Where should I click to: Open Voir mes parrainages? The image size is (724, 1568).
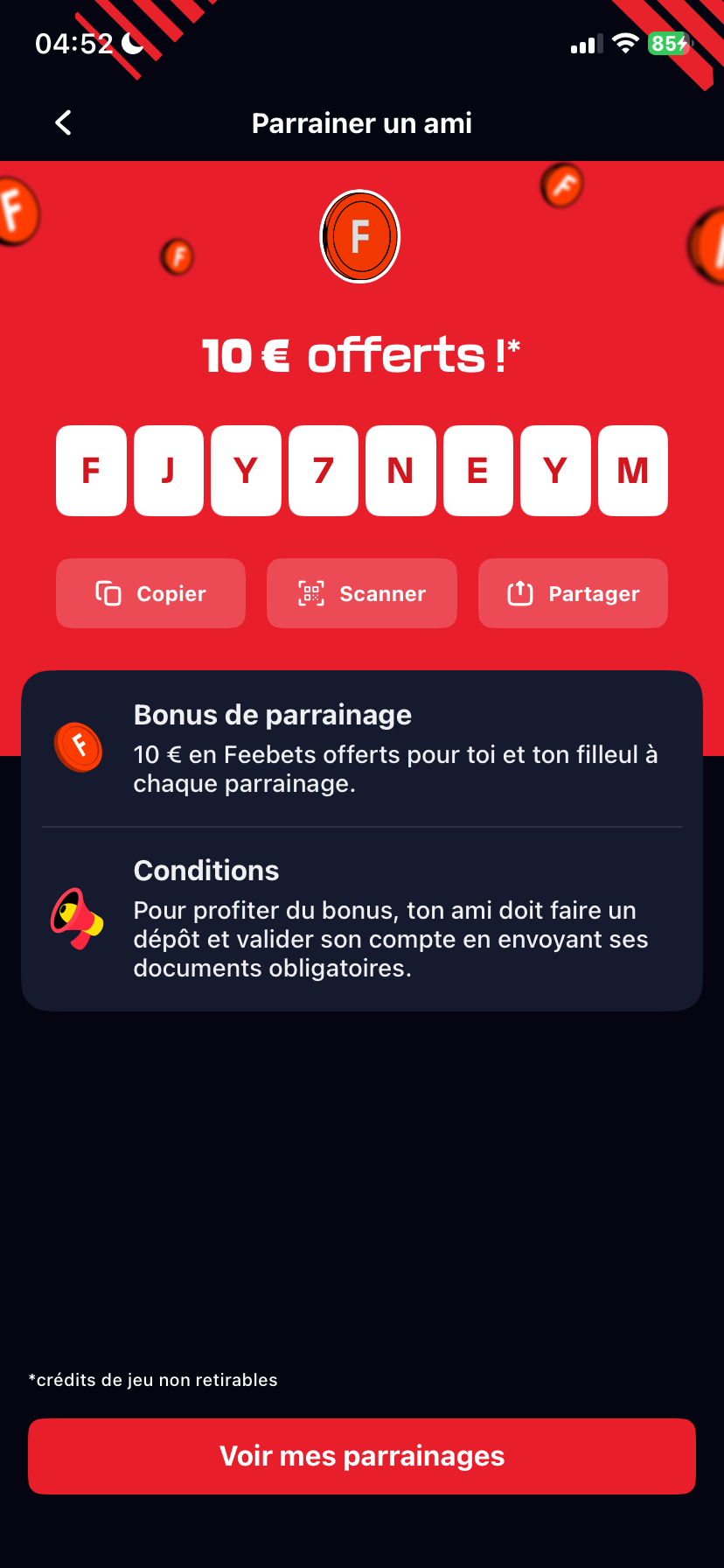click(x=362, y=1456)
